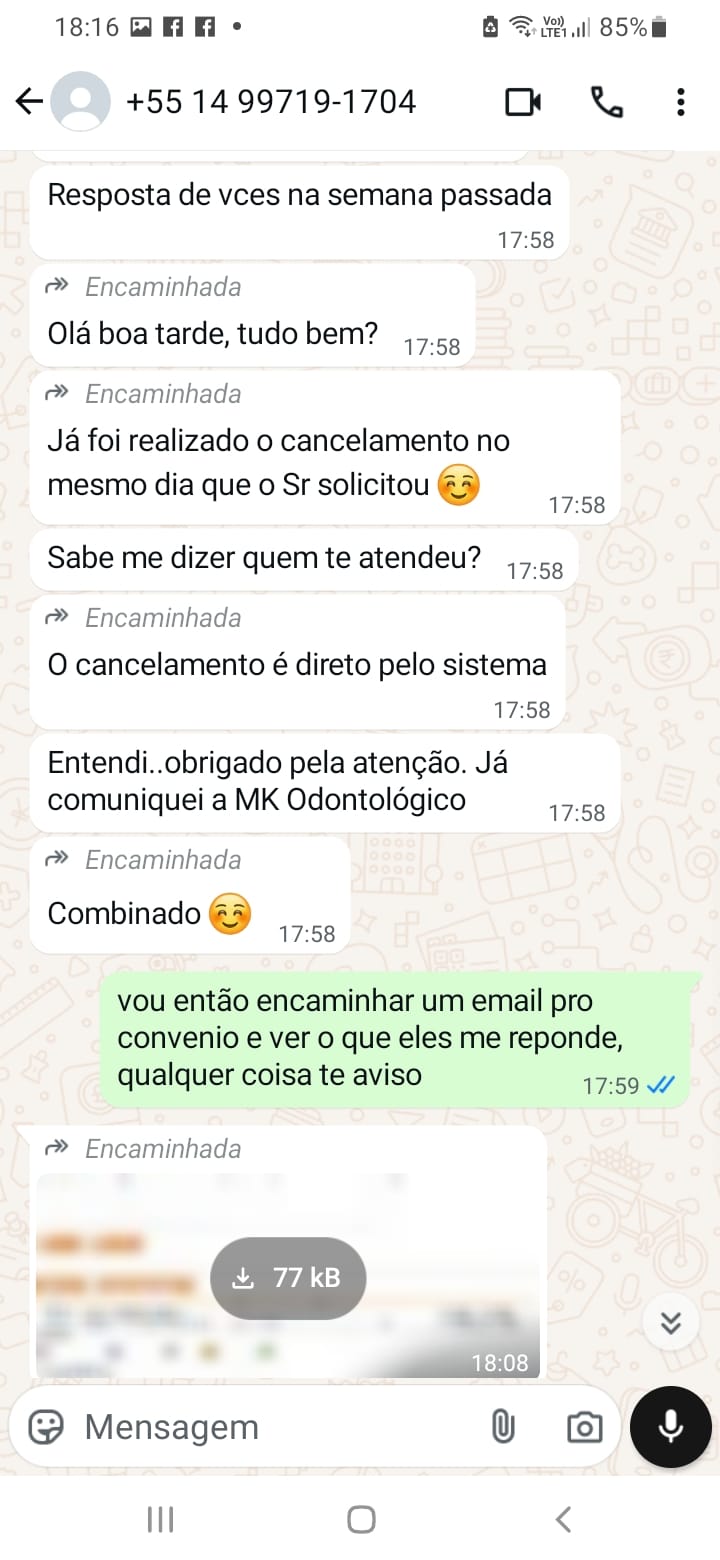The image size is (720, 1560).
Task: Go back to the chat list
Action: click(x=29, y=101)
